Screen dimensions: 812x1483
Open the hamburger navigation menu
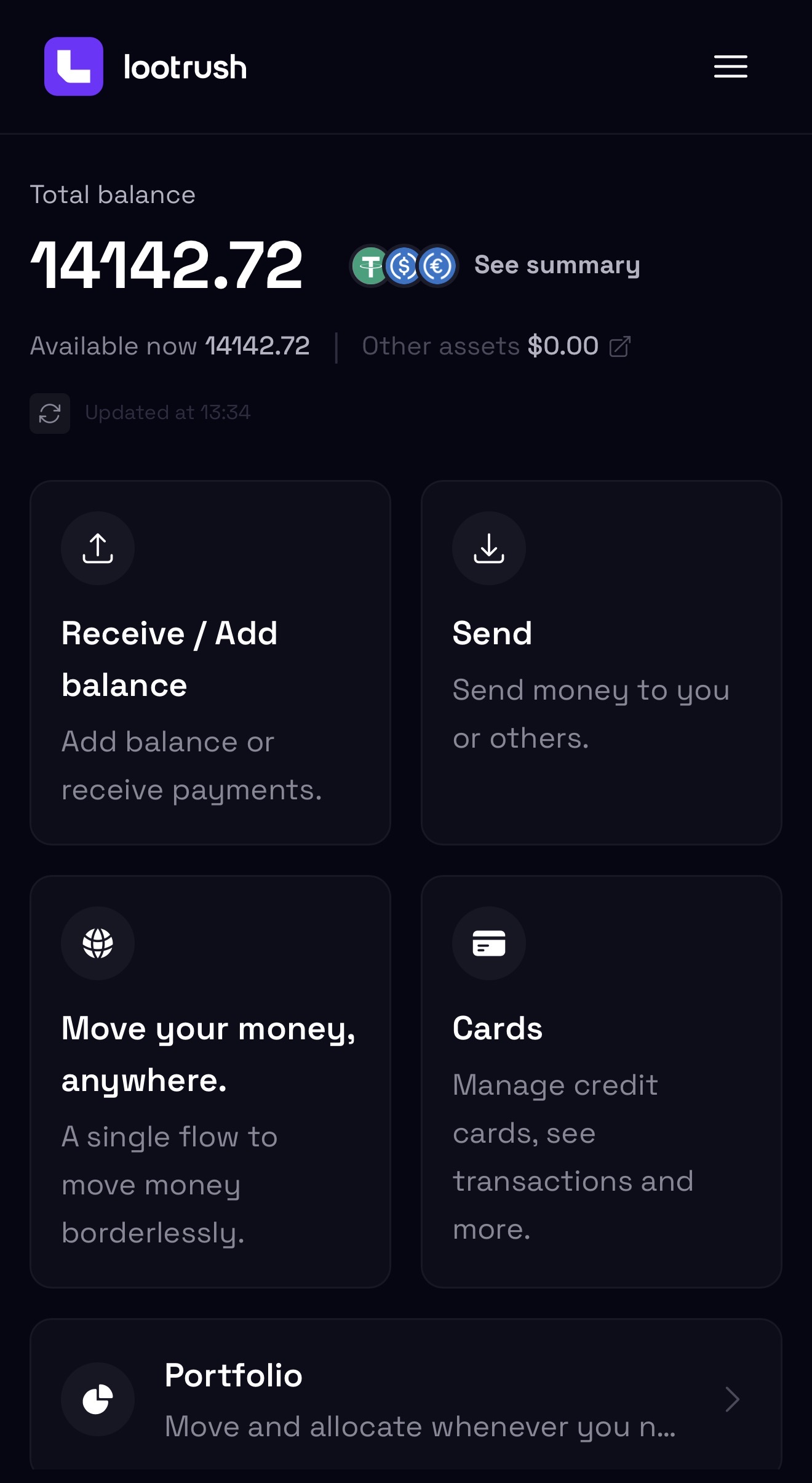click(730, 66)
